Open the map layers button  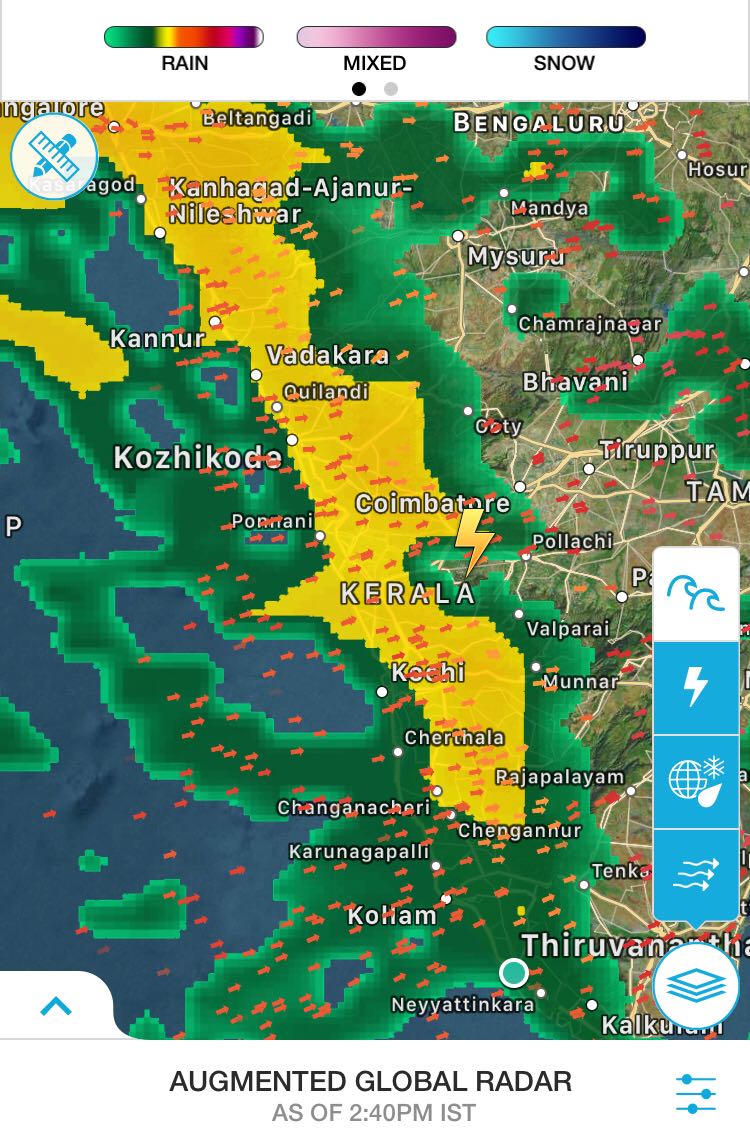696,985
